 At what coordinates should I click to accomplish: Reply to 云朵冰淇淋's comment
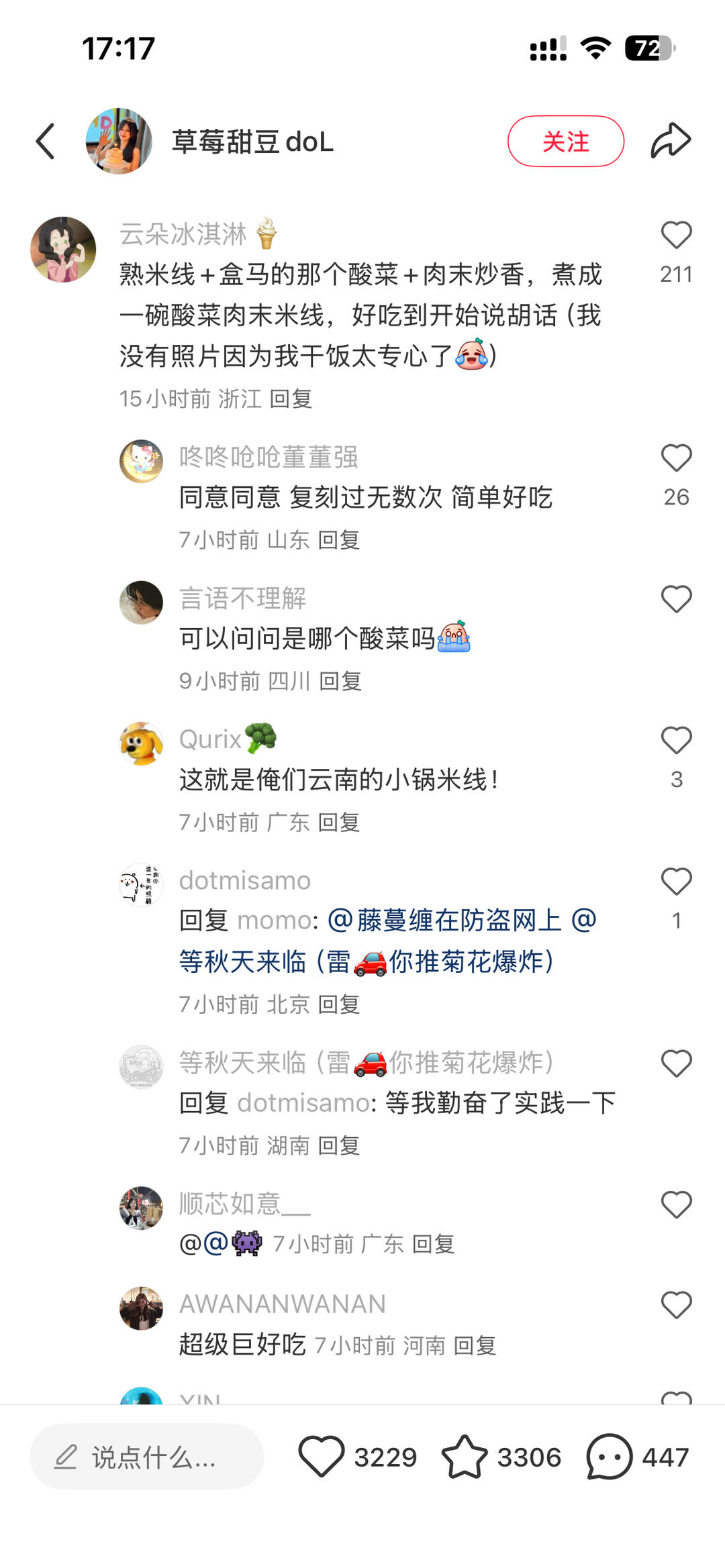(x=291, y=399)
